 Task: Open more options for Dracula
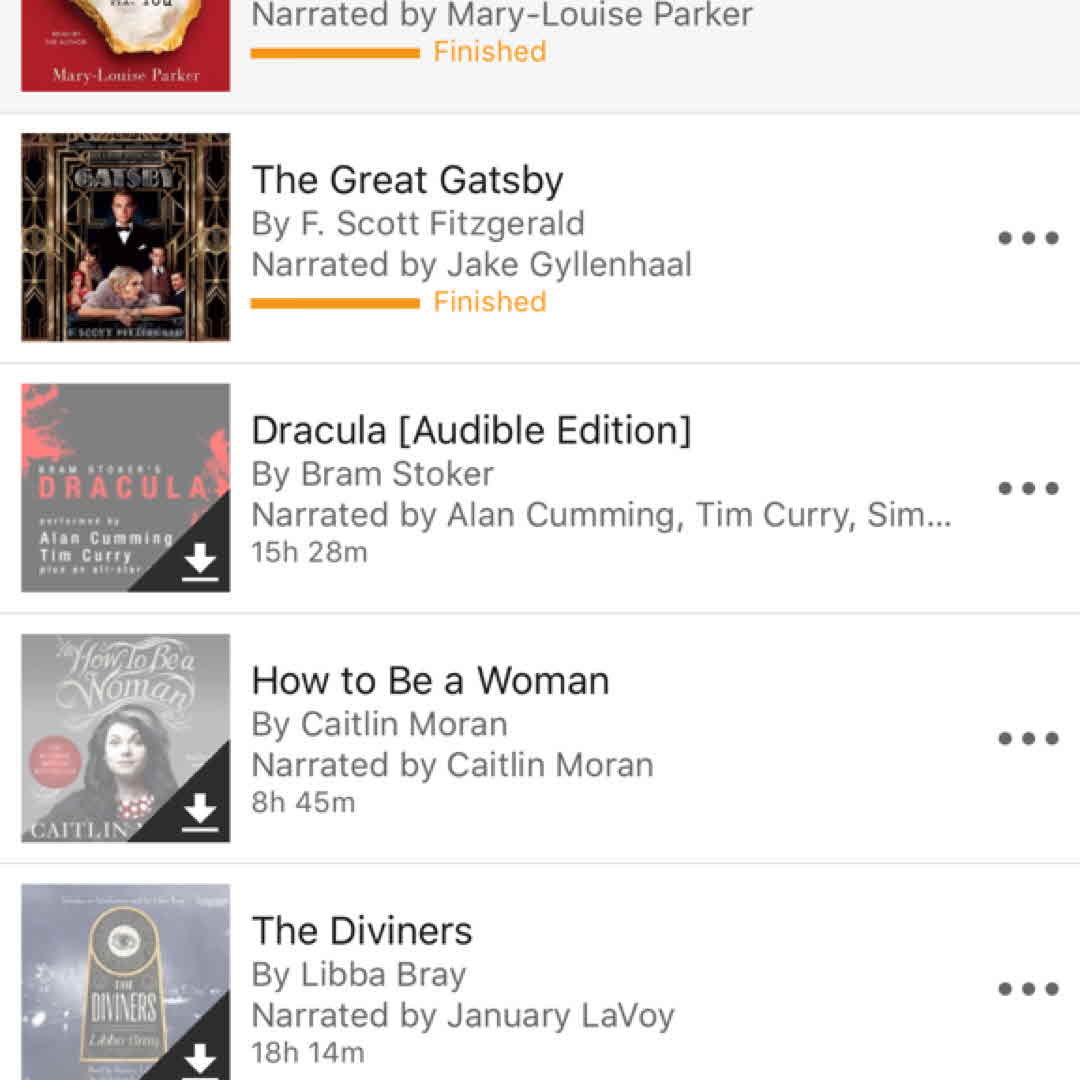[x=1028, y=488]
